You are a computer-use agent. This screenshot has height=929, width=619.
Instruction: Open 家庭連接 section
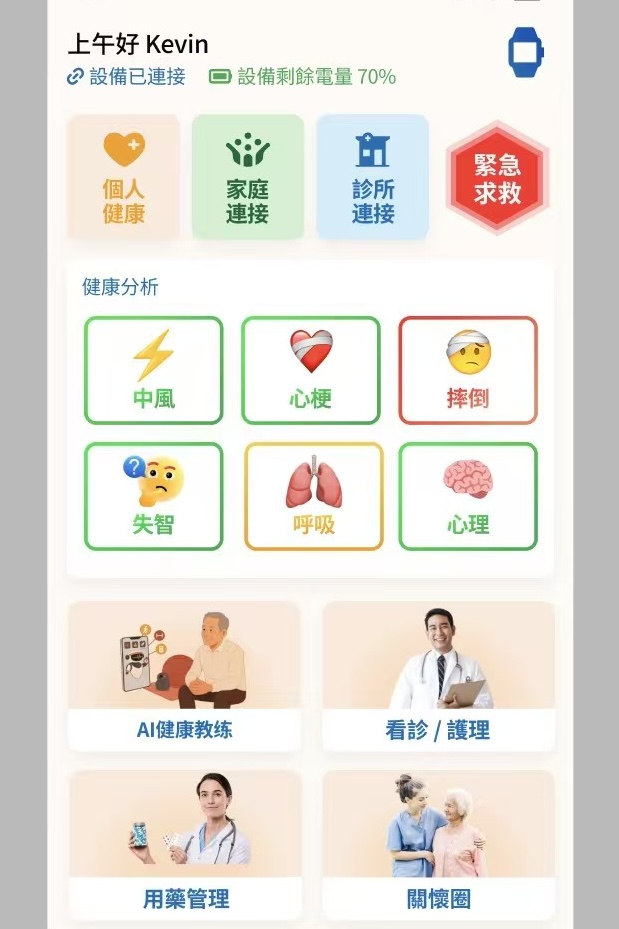(248, 178)
